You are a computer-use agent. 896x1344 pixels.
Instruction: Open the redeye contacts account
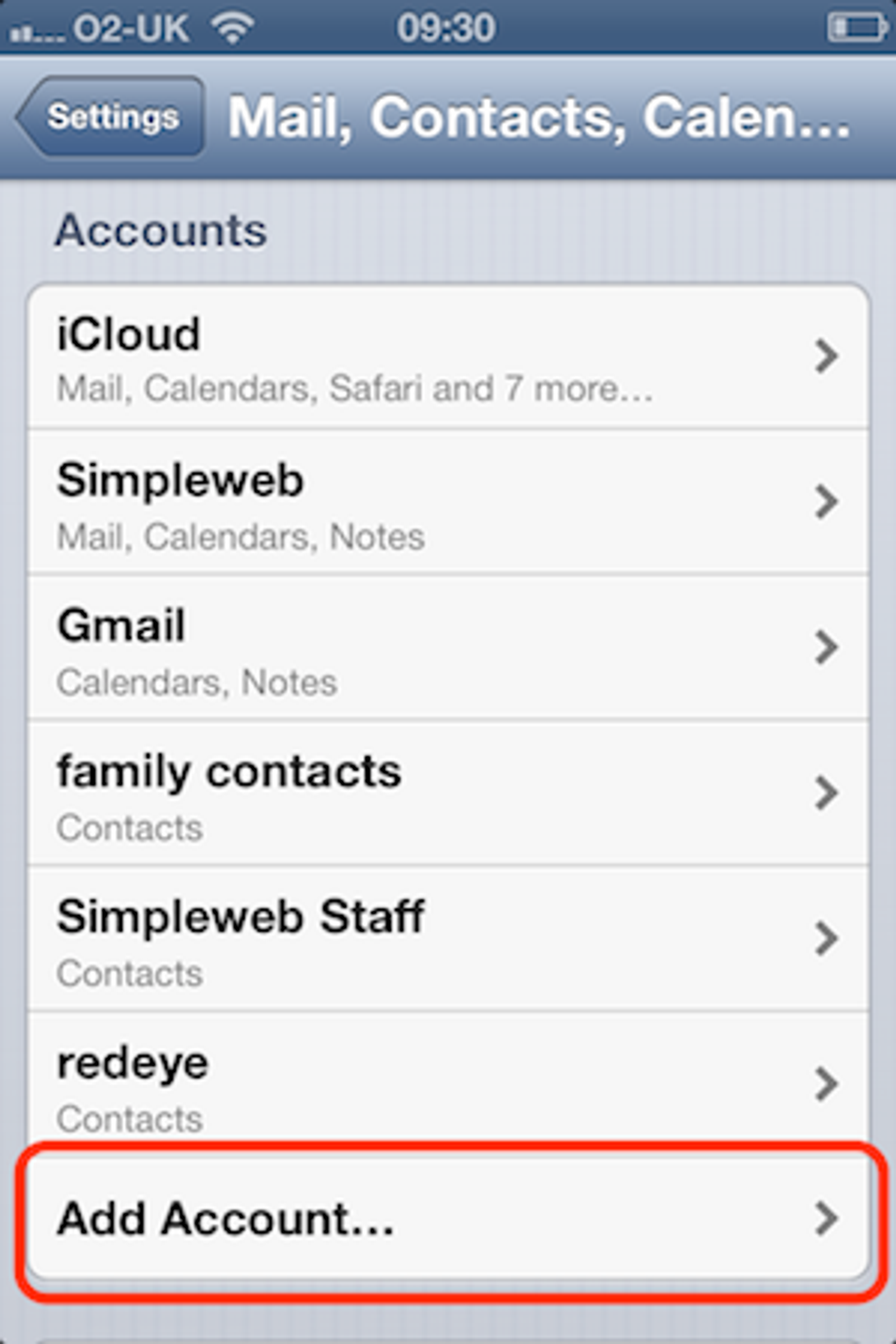click(448, 1083)
